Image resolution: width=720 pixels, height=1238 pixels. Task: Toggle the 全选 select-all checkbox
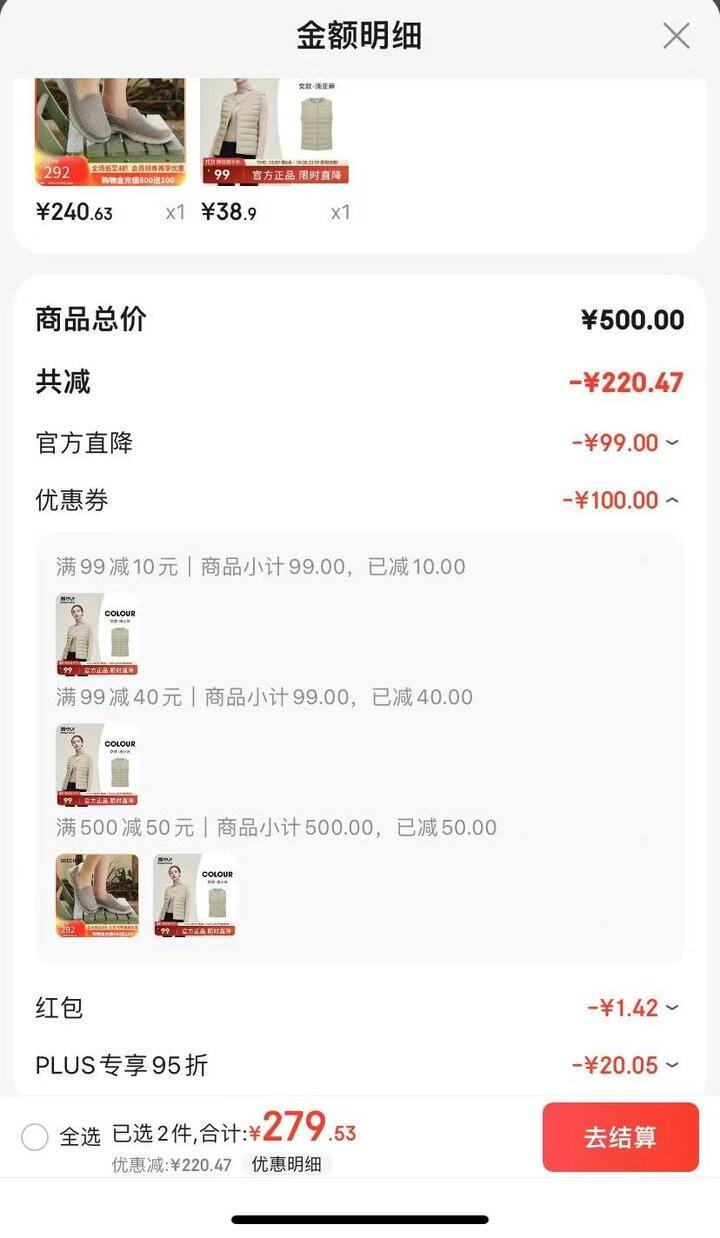click(x=35, y=1137)
